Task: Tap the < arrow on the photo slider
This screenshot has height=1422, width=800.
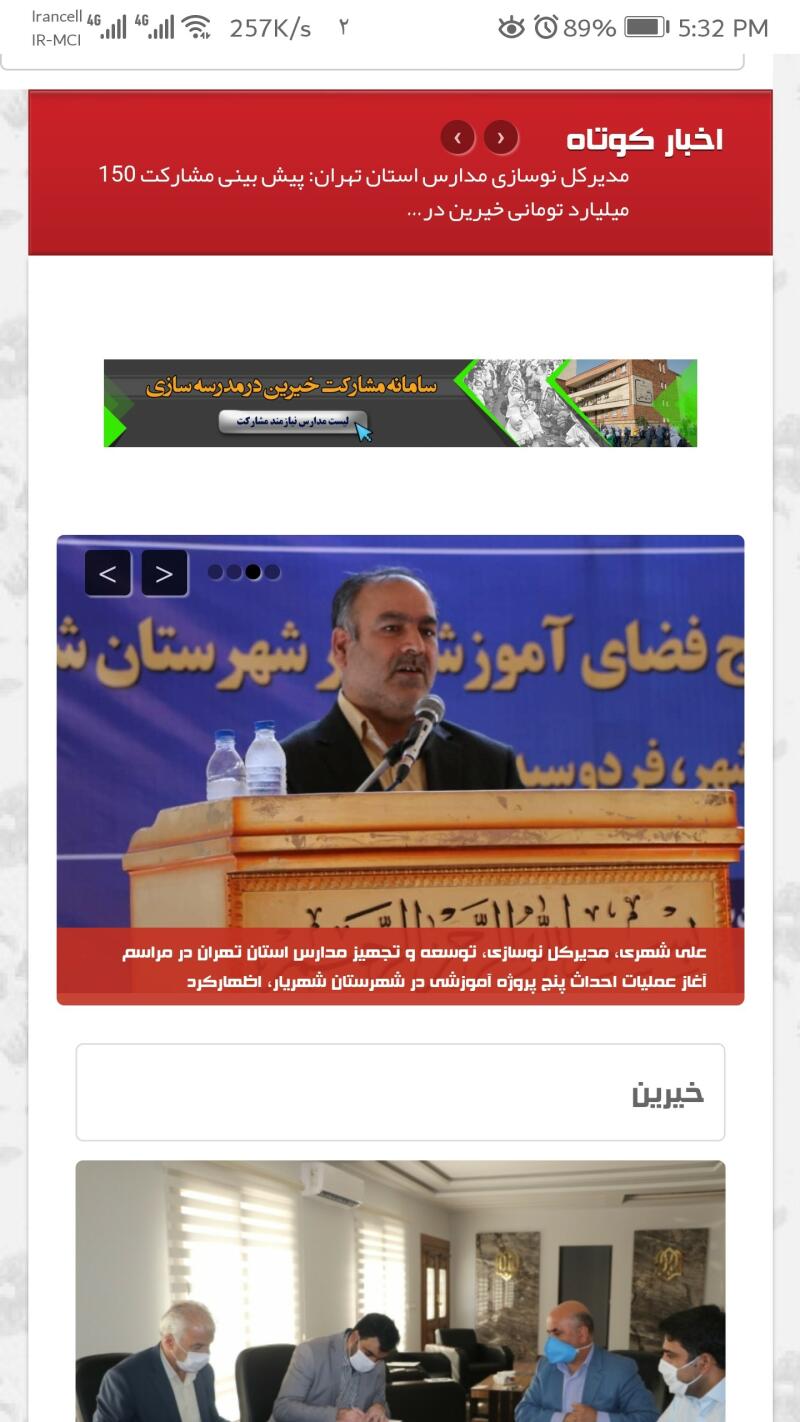Action: click(108, 574)
